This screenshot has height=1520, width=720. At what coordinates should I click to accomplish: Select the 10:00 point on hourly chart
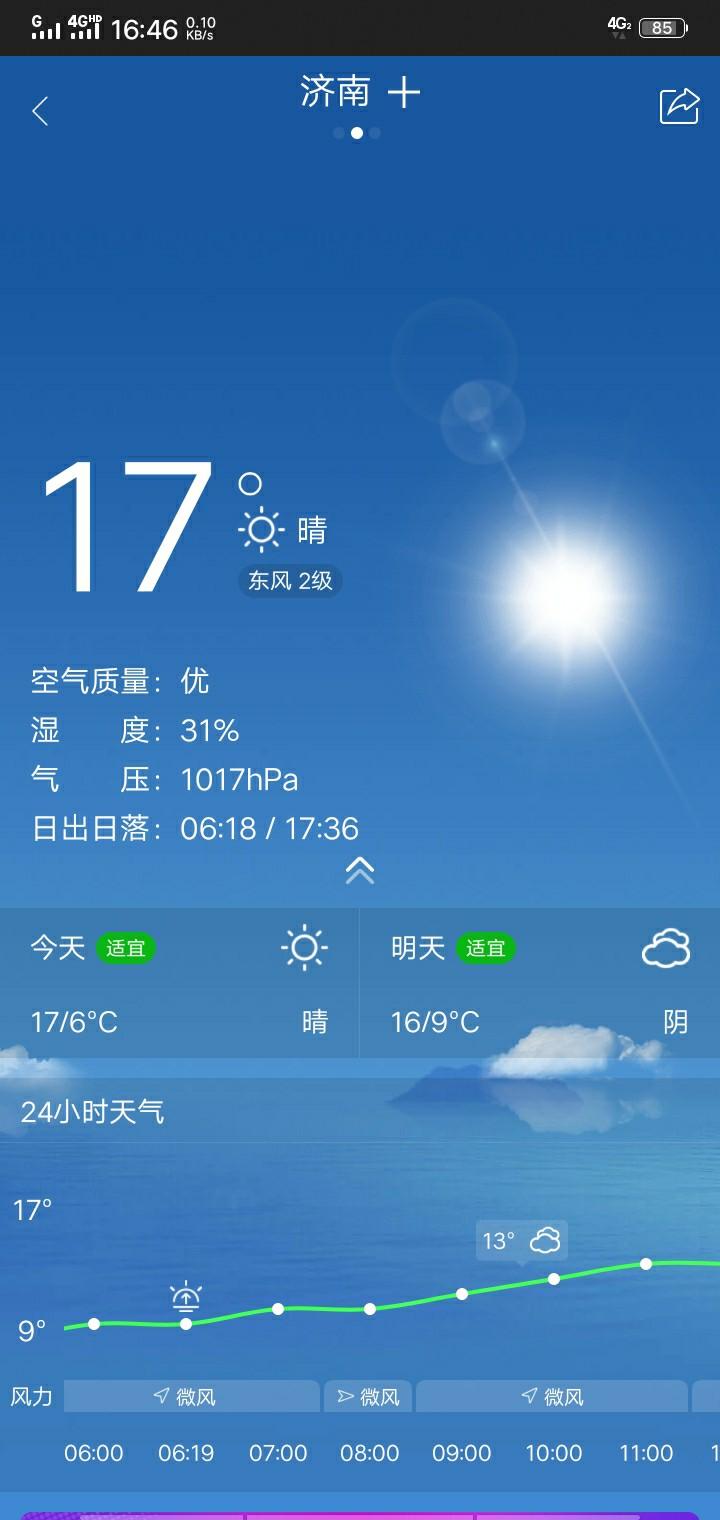pos(554,1279)
